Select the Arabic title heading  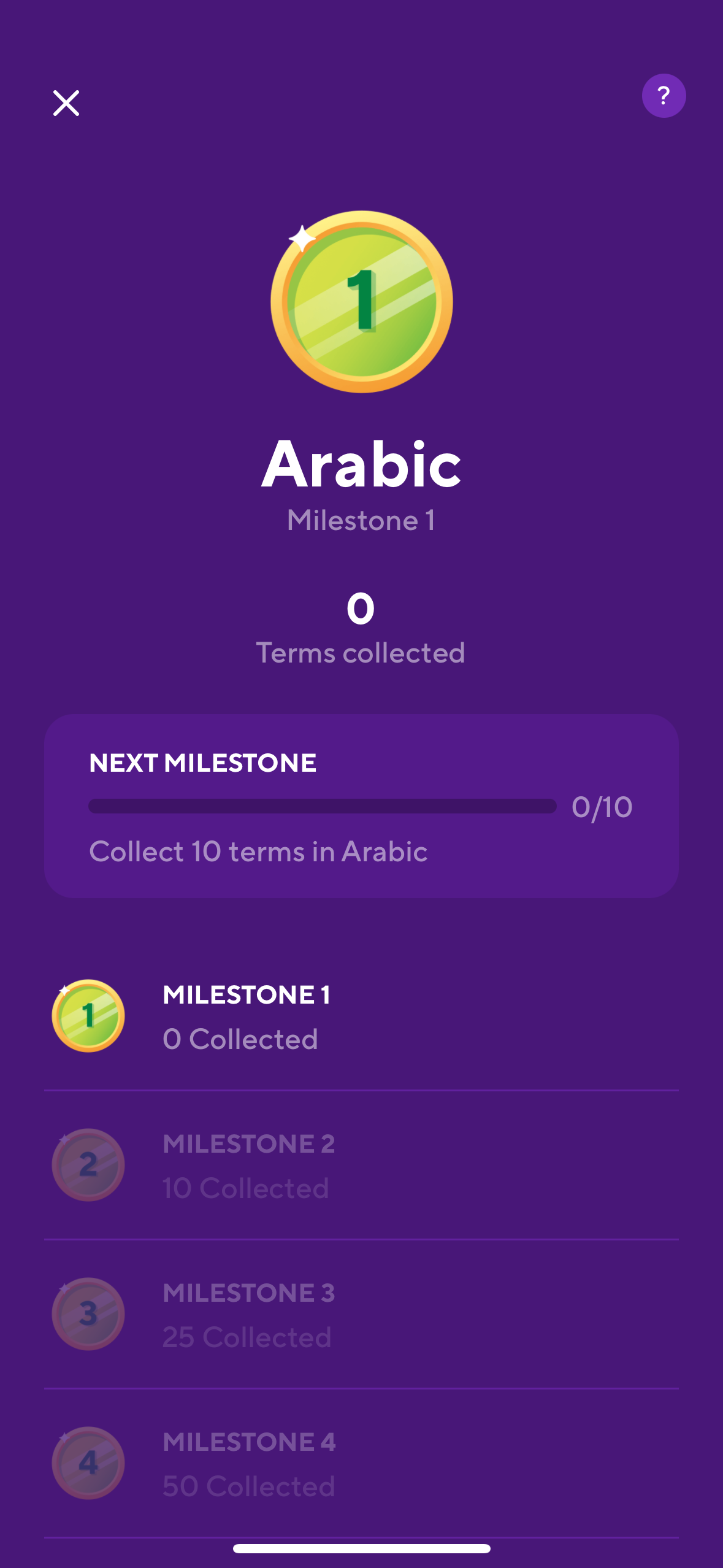[362, 467]
